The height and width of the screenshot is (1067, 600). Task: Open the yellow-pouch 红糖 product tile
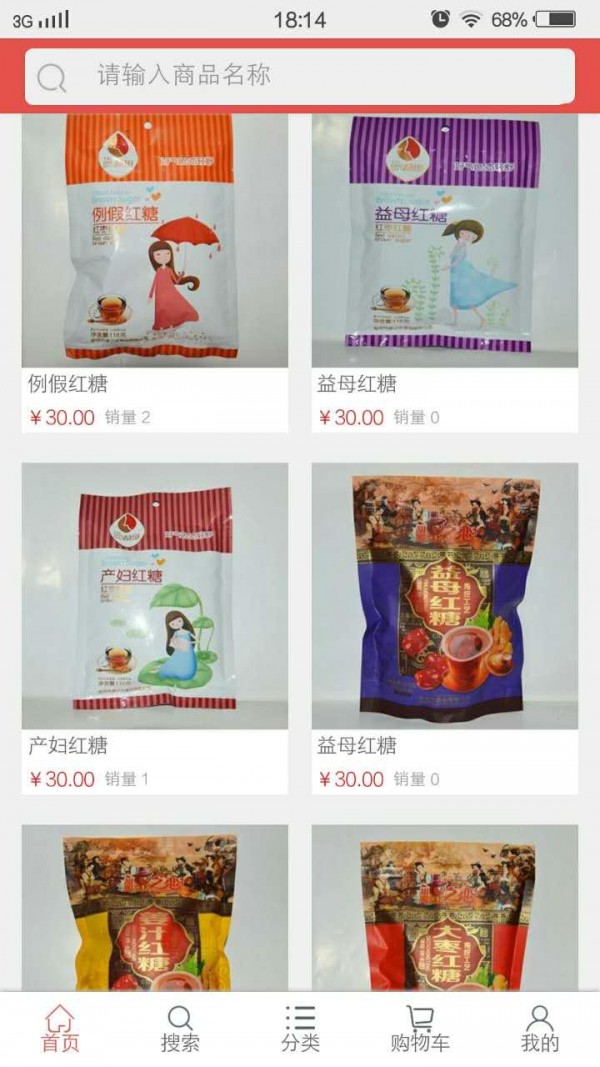(155, 908)
